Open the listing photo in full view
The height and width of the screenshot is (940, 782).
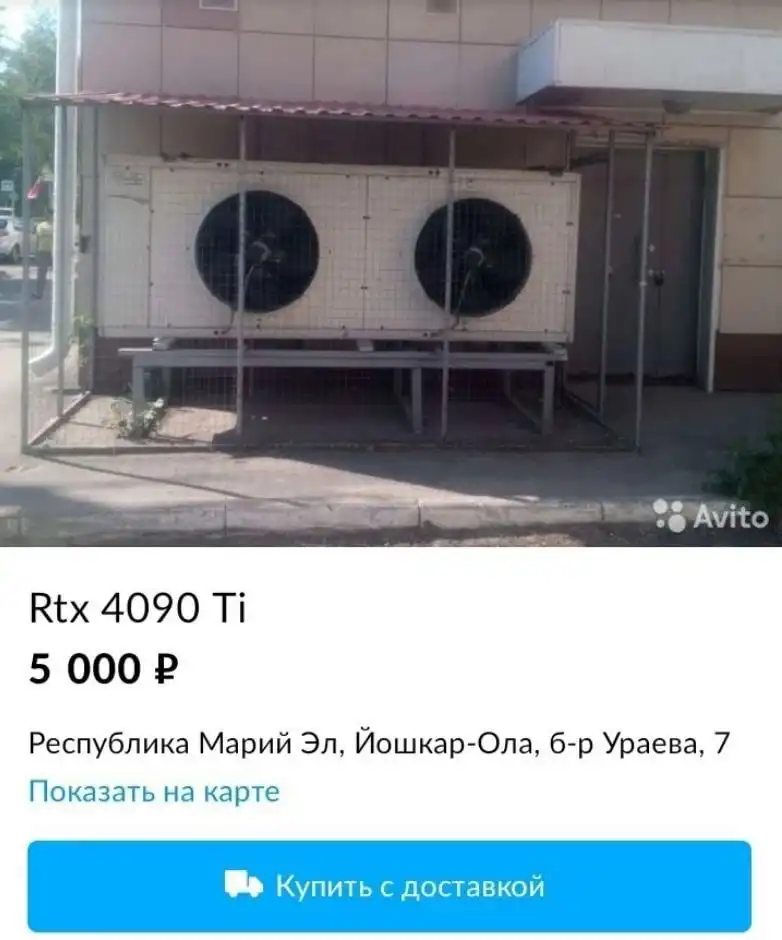tap(390, 272)
